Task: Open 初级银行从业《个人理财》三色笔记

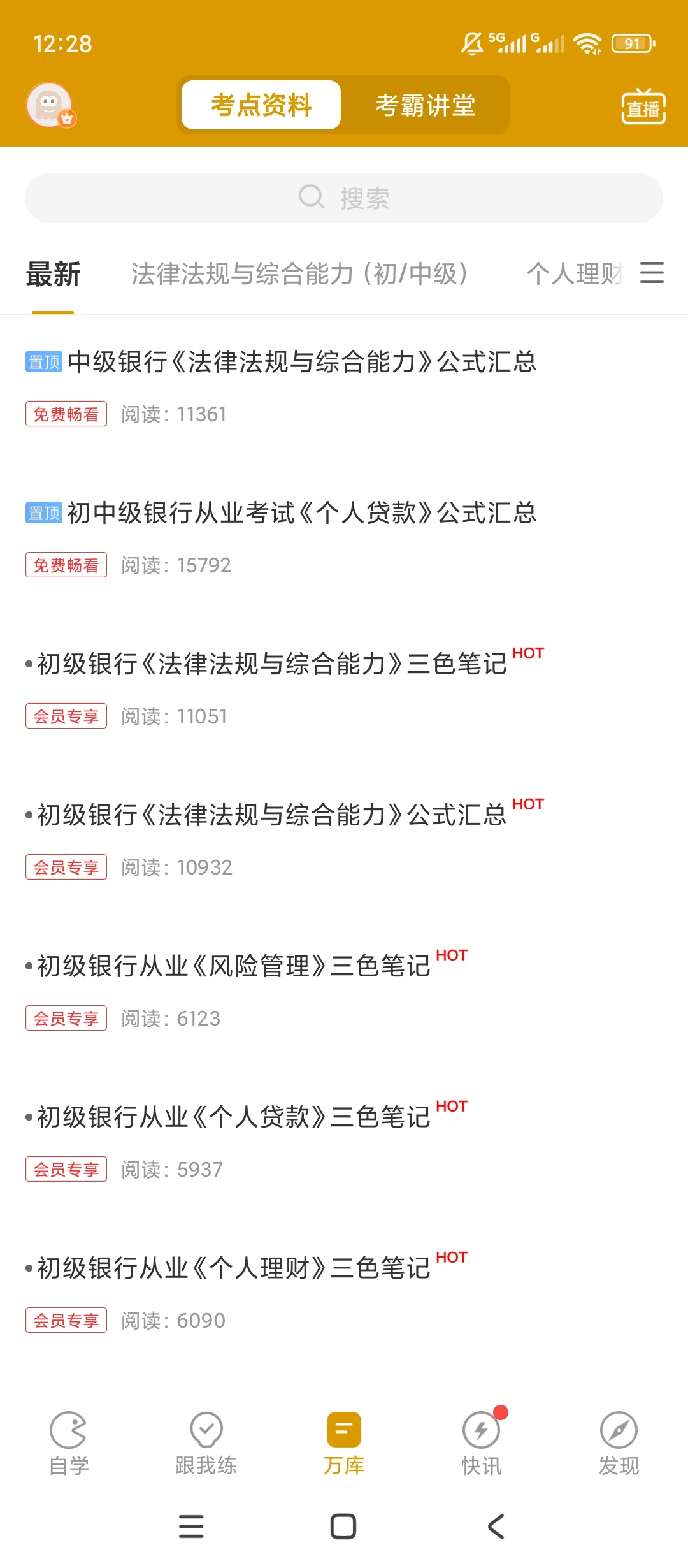Action: (x=234, y=1268)
